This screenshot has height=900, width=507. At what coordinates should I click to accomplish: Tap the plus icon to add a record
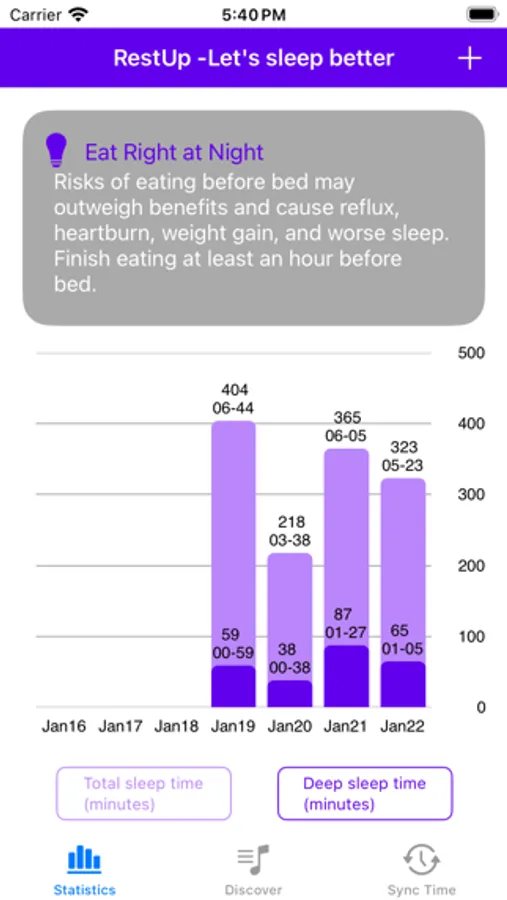pyautogui.click(x=469, y=58)
